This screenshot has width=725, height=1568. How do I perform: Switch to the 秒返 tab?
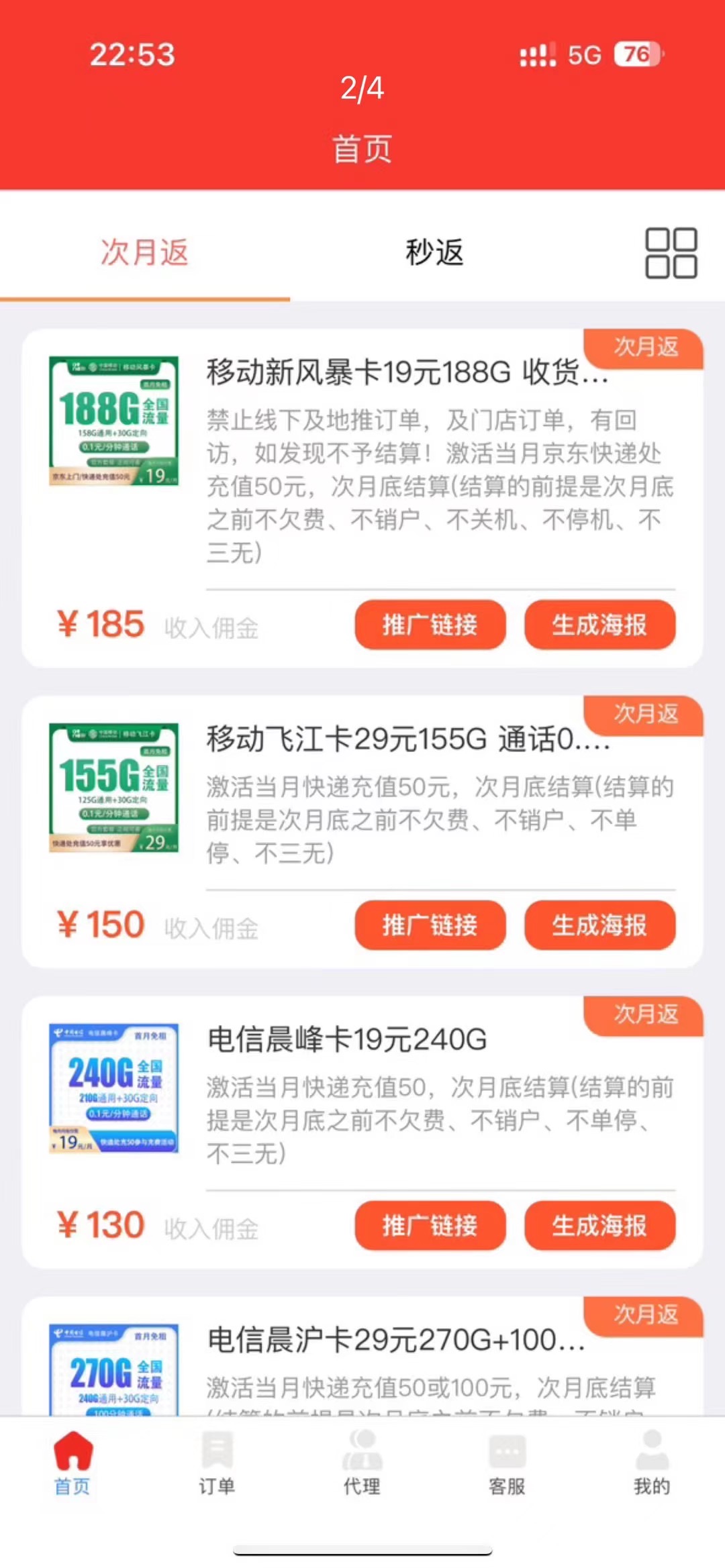point(434,252)
